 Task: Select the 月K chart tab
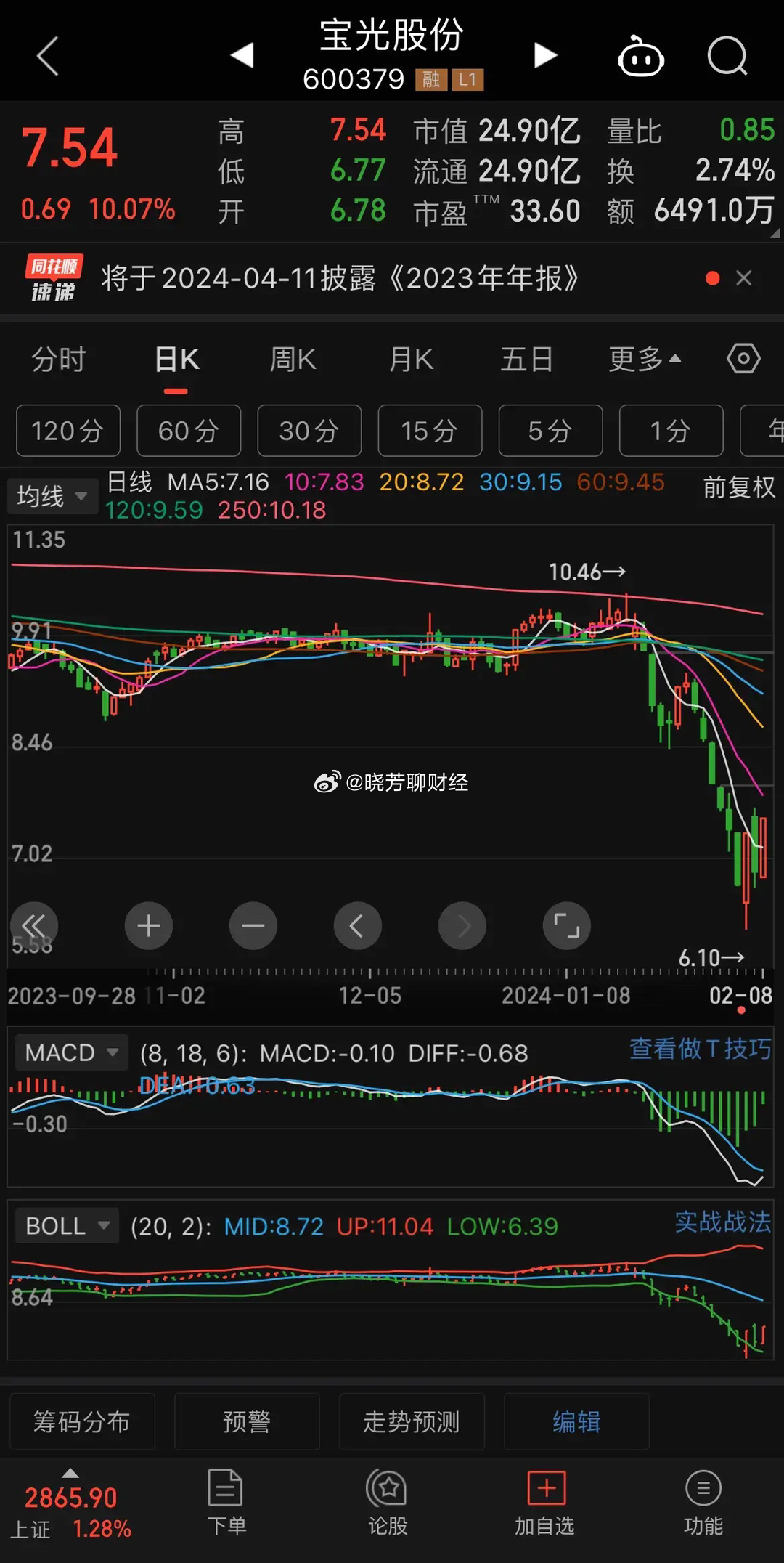point(411,360)
